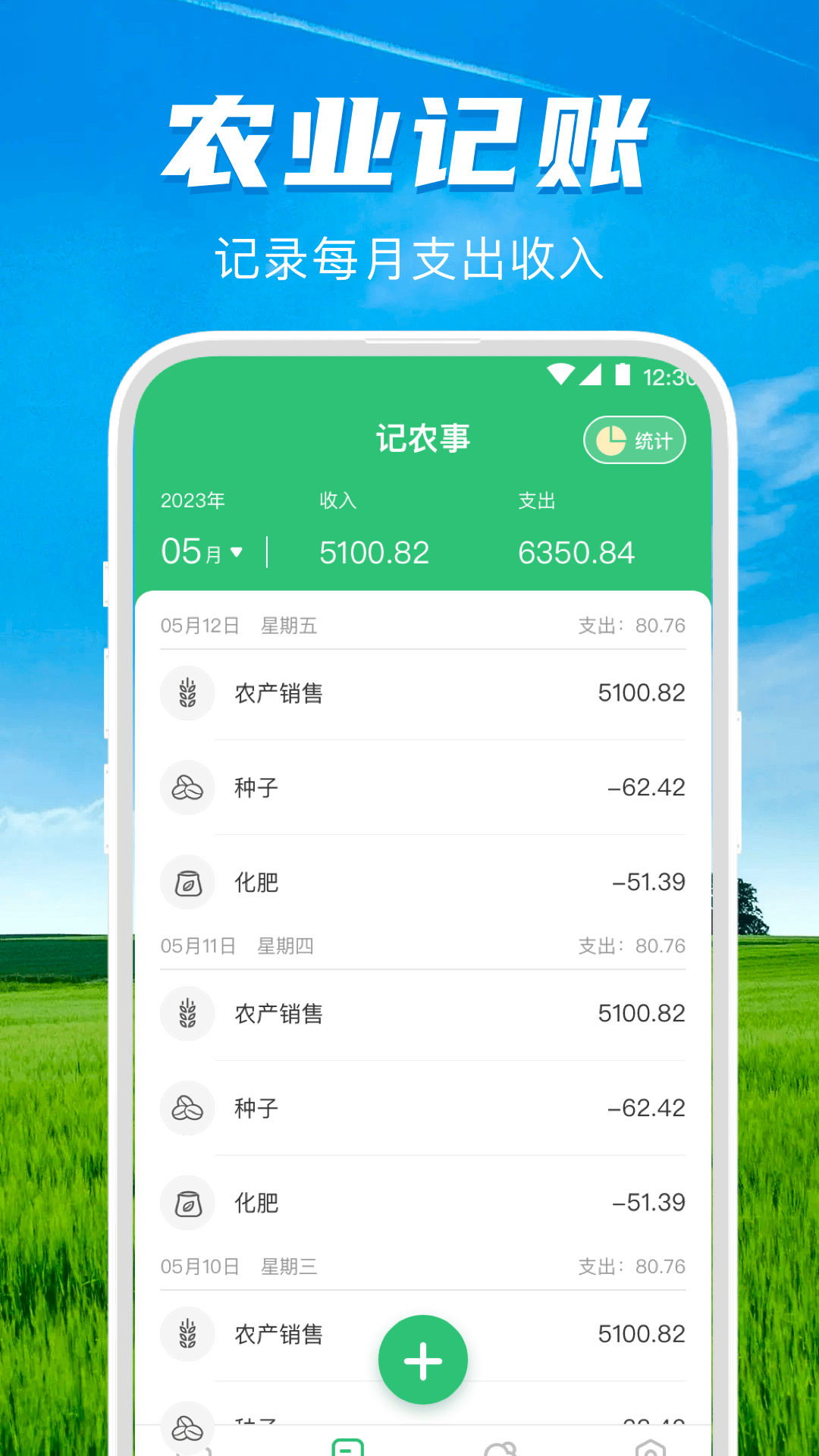Select the 记农事 title header
Screen dimensions: 819x1456
[x=422, y=438]
